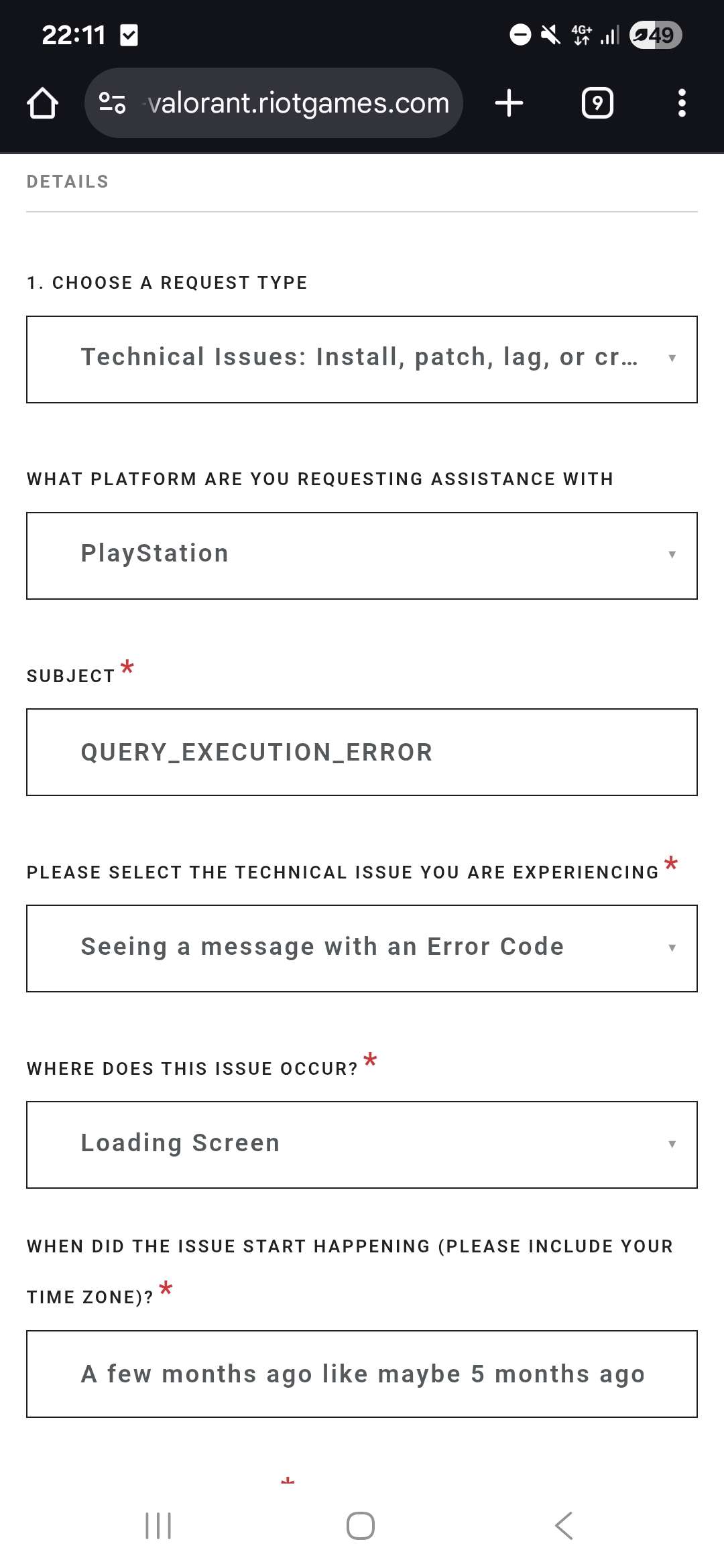This screenshot has width=724, height=1568.
Task: Edit the Subject text field
Action: (x=362, y=752)
